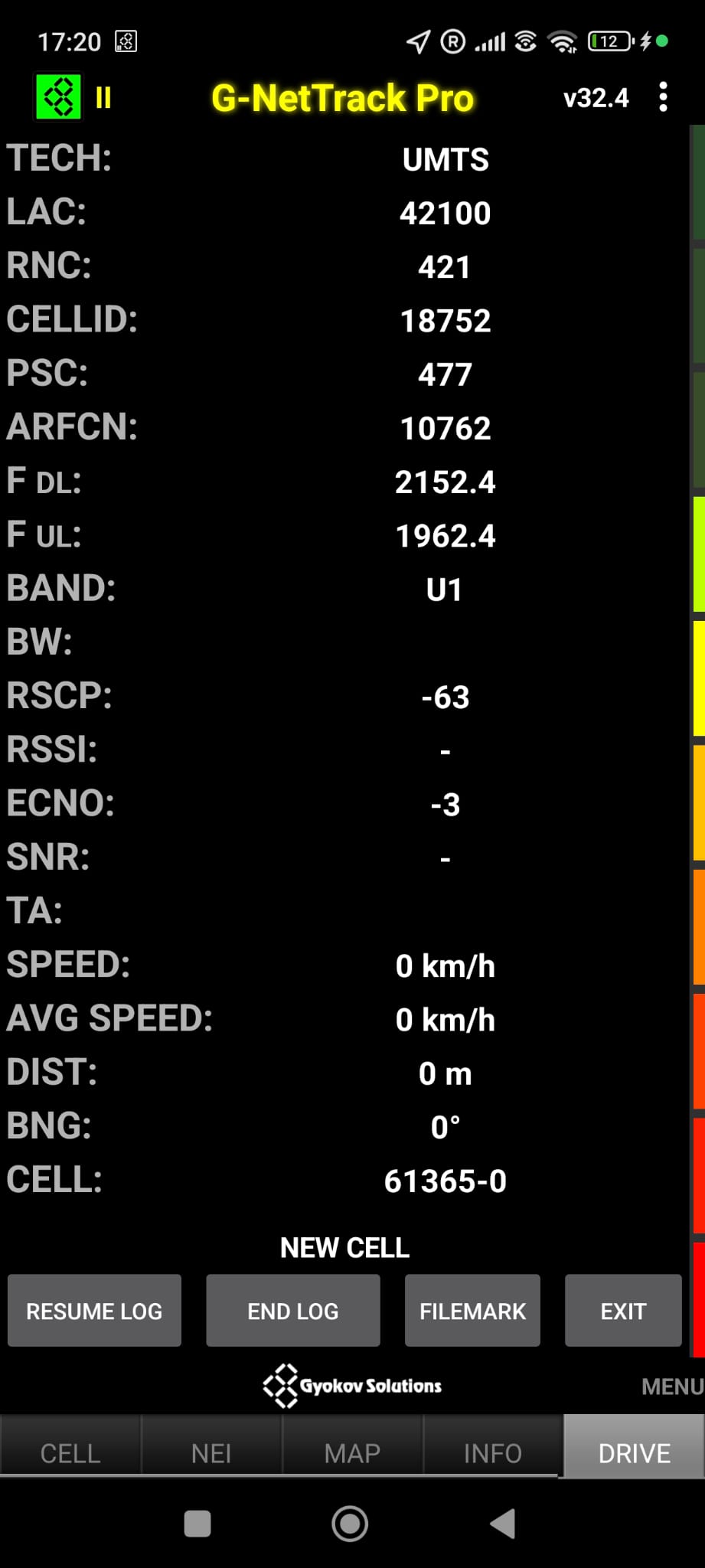Switch to the CELL tab

[70, 1452]
